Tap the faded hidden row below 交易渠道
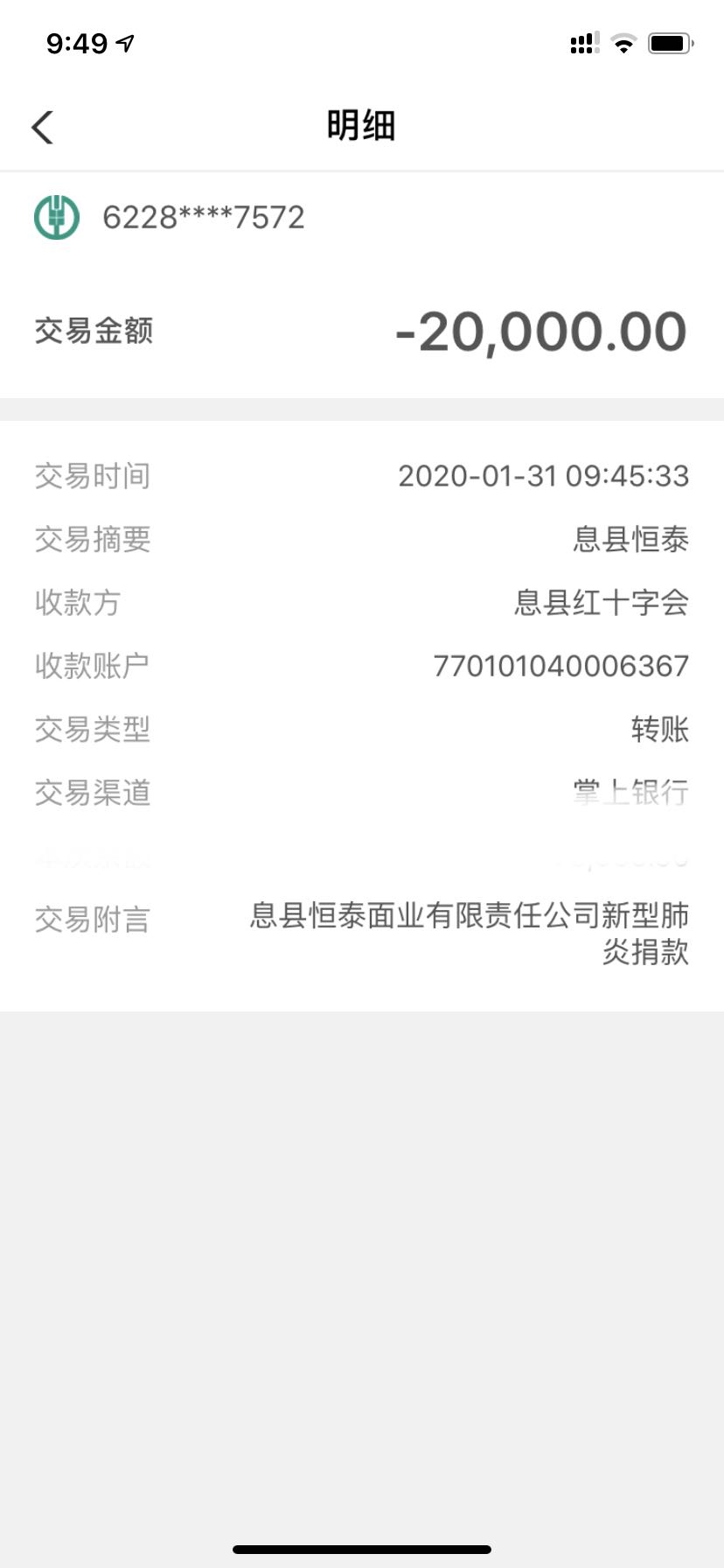The width and height of the screenshot is (724, 1568). [x=362, y=857]
